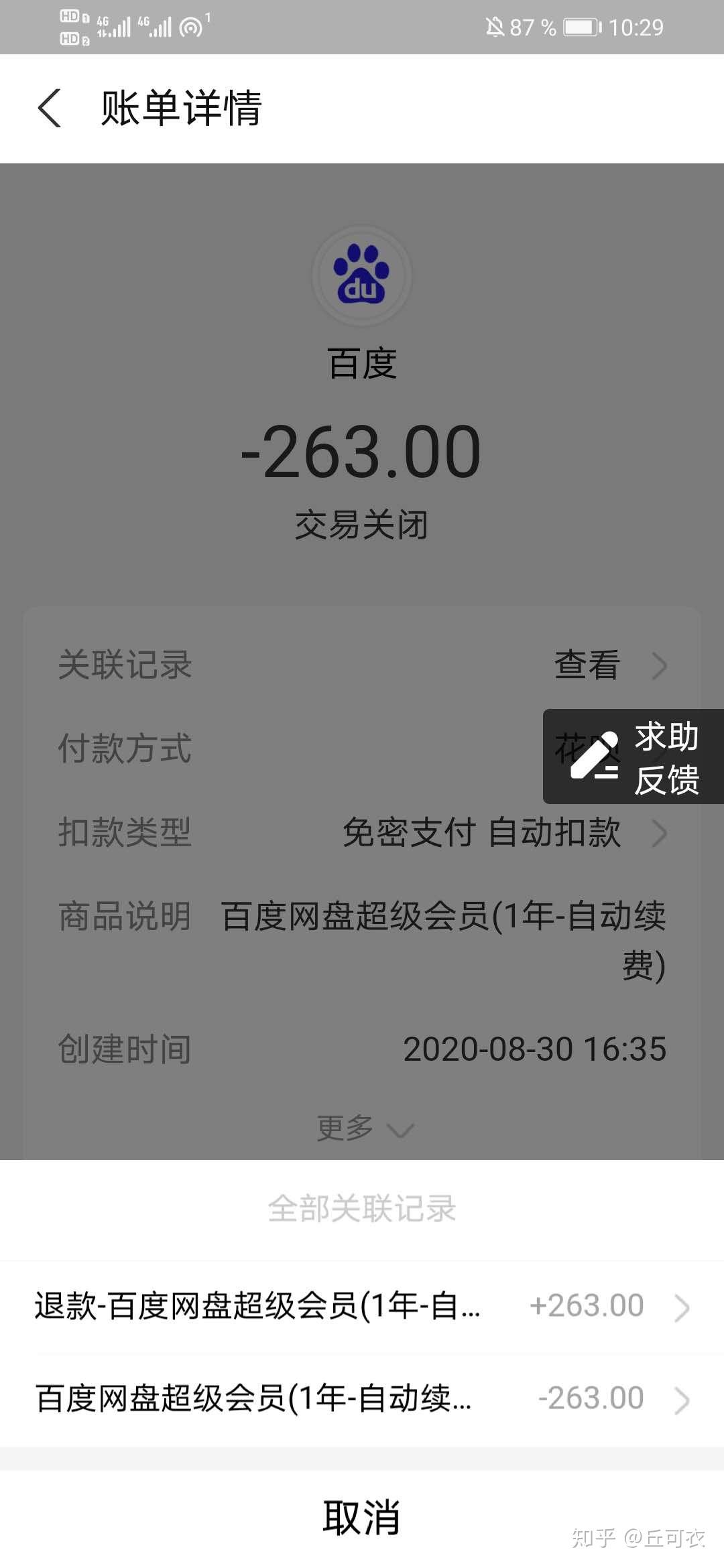
Task: Open the -263.00 百度网盘超级会员 record
Action: coord(362,1399)
